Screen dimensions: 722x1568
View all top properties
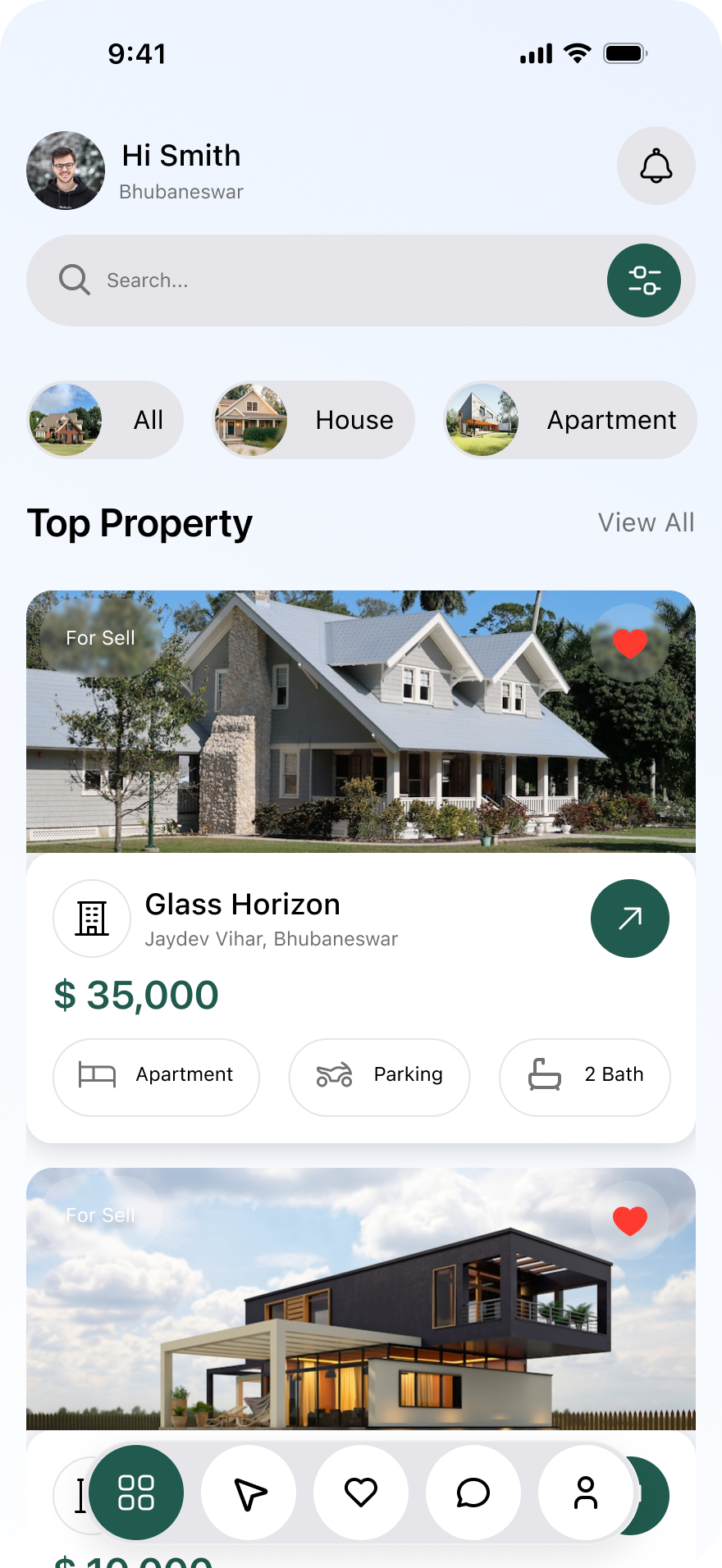646,522
